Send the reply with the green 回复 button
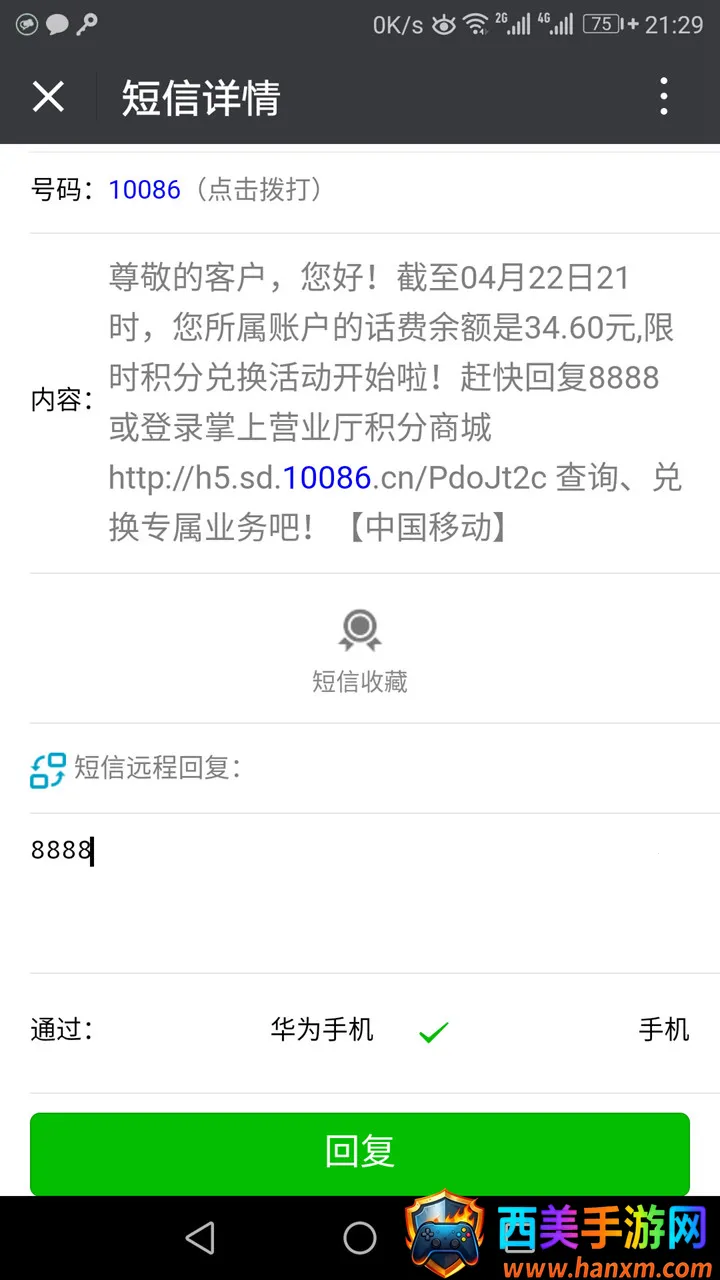720x1280 pixels. coord(360,1152)
